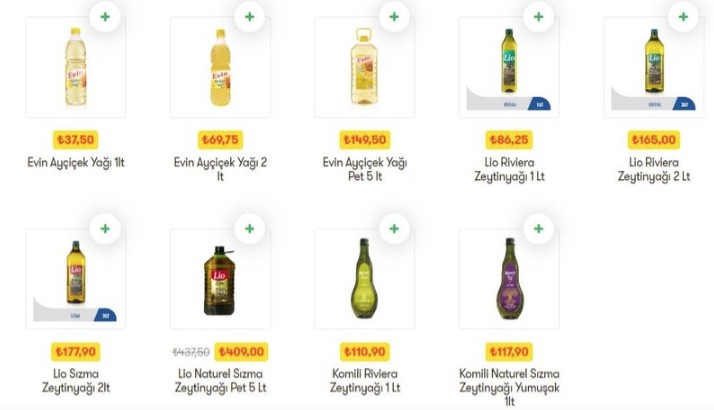Add Komili Naturel Sızma Yumuşak 1lt to cart

tap(538, 230)
